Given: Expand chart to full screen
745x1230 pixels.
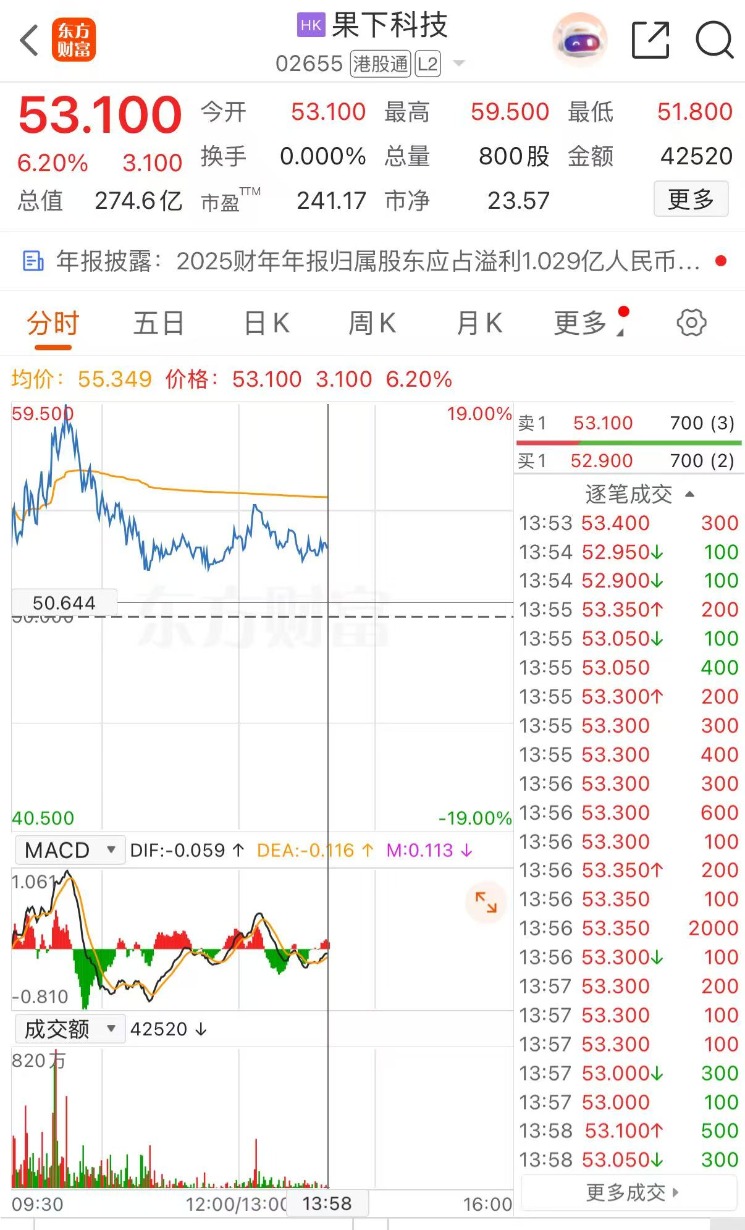Looking at the screenshot, I should pos(487,903).
